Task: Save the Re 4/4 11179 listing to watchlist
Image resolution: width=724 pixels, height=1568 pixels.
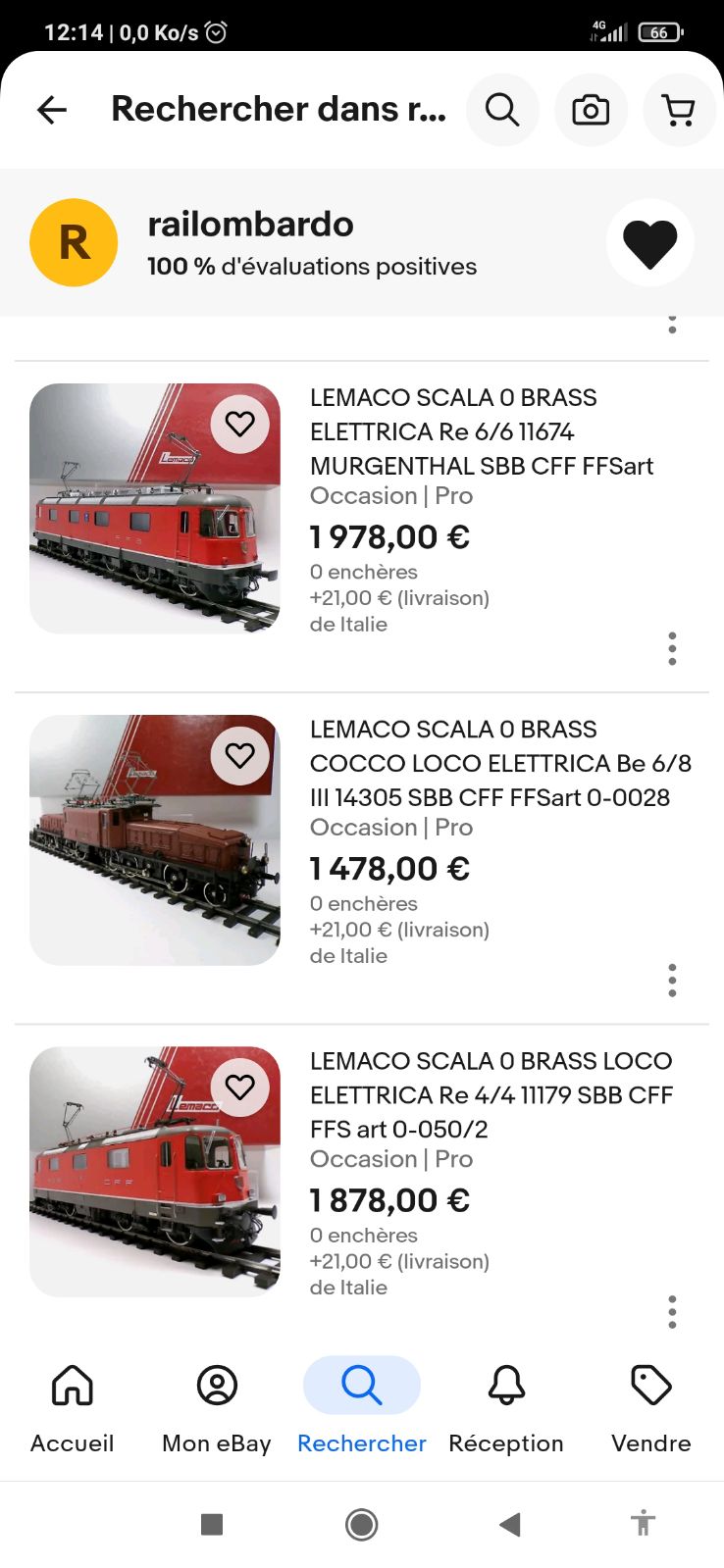Action: pyautogui.click(x=240, y=1087)
